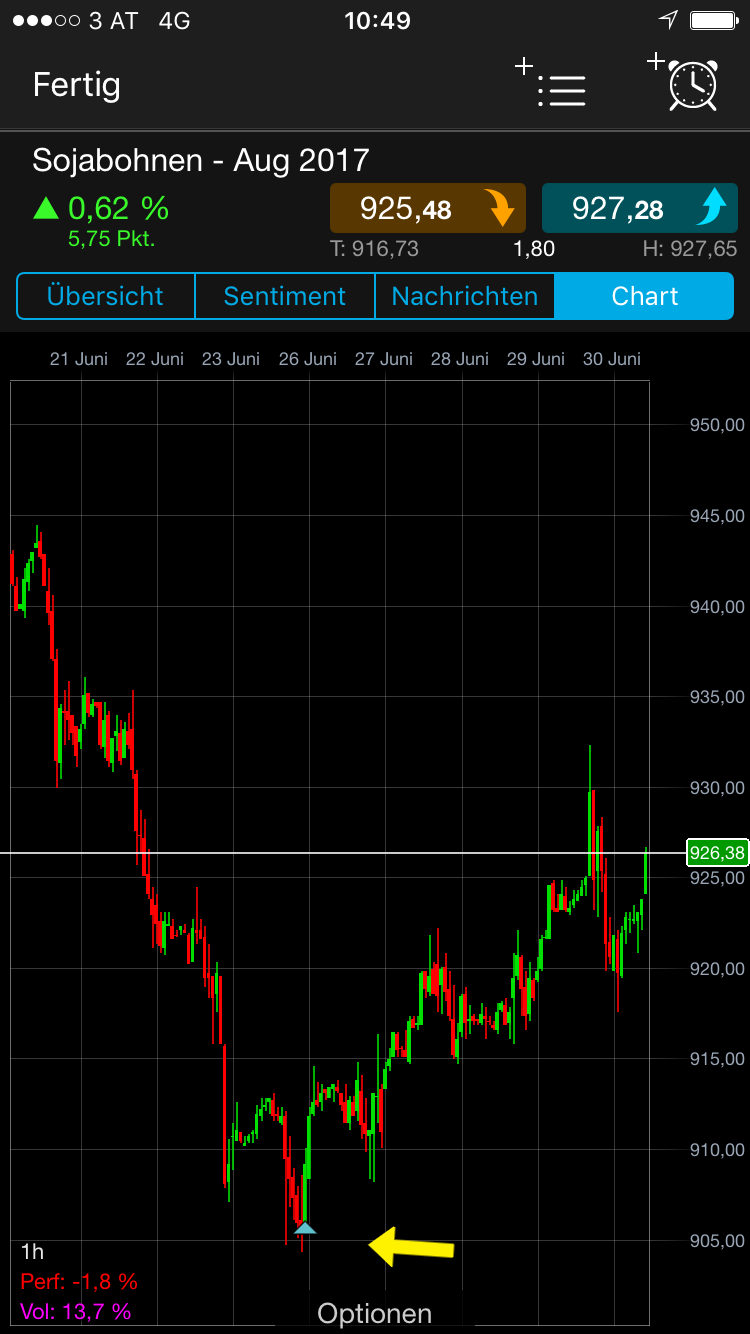Image resolution: width=750 pixels, height=1334 pixels.
Task: Open the Nachrichten tab
Action: click(x=464, y=296)
